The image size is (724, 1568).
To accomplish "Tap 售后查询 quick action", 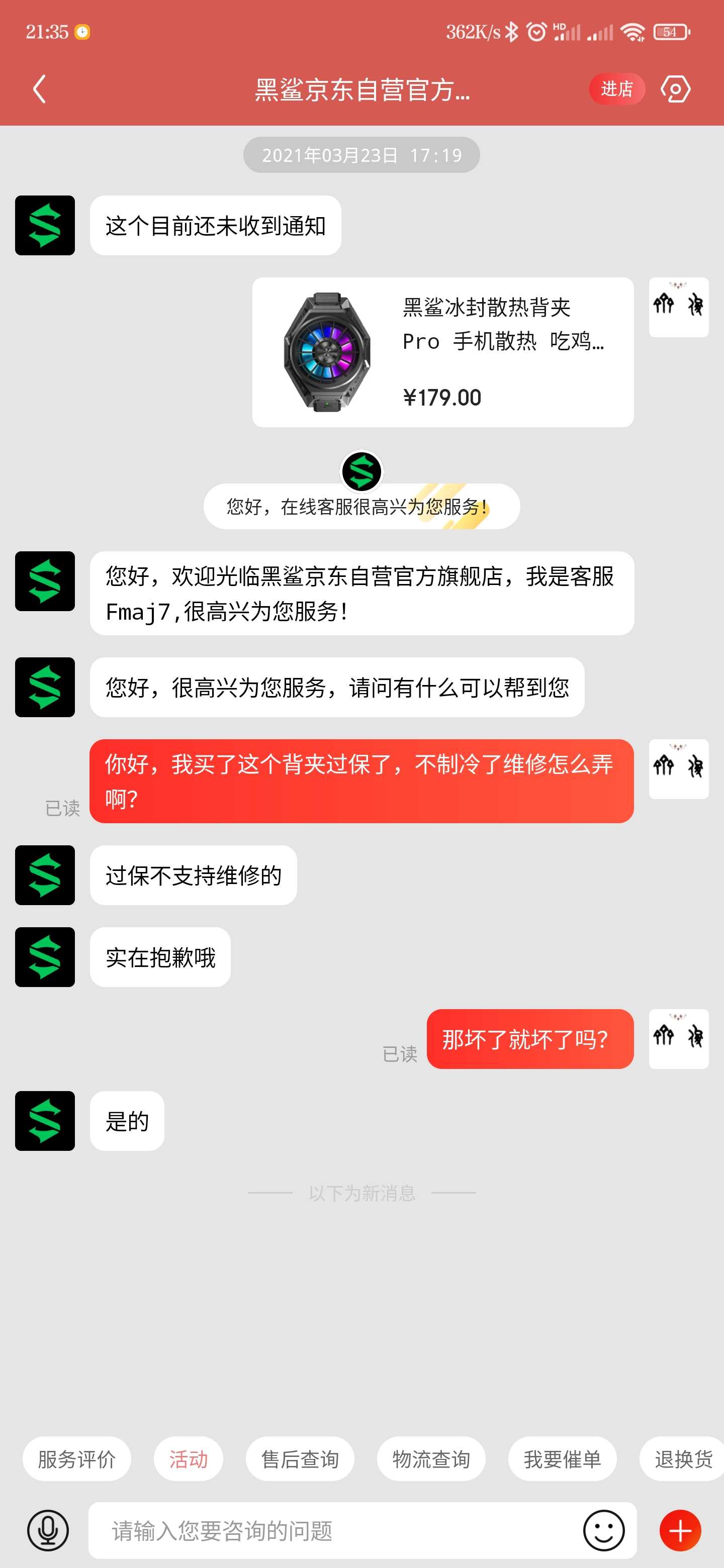I will (300, 1459).
